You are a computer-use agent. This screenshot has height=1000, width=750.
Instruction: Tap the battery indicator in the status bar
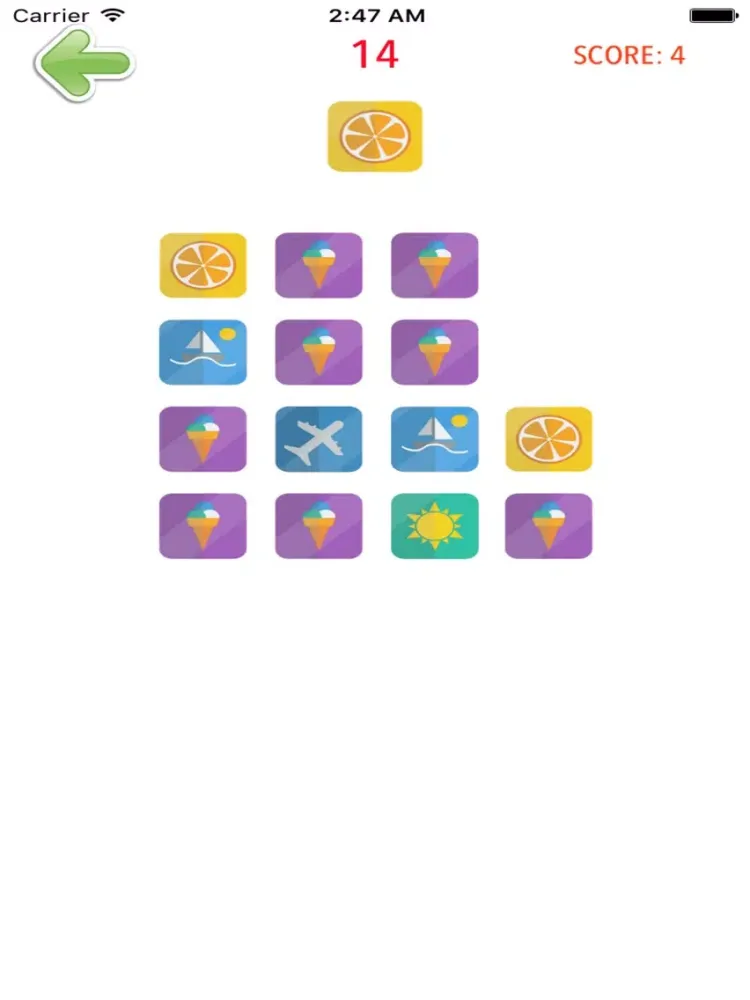pyautogui.click(x=712, y=14)
